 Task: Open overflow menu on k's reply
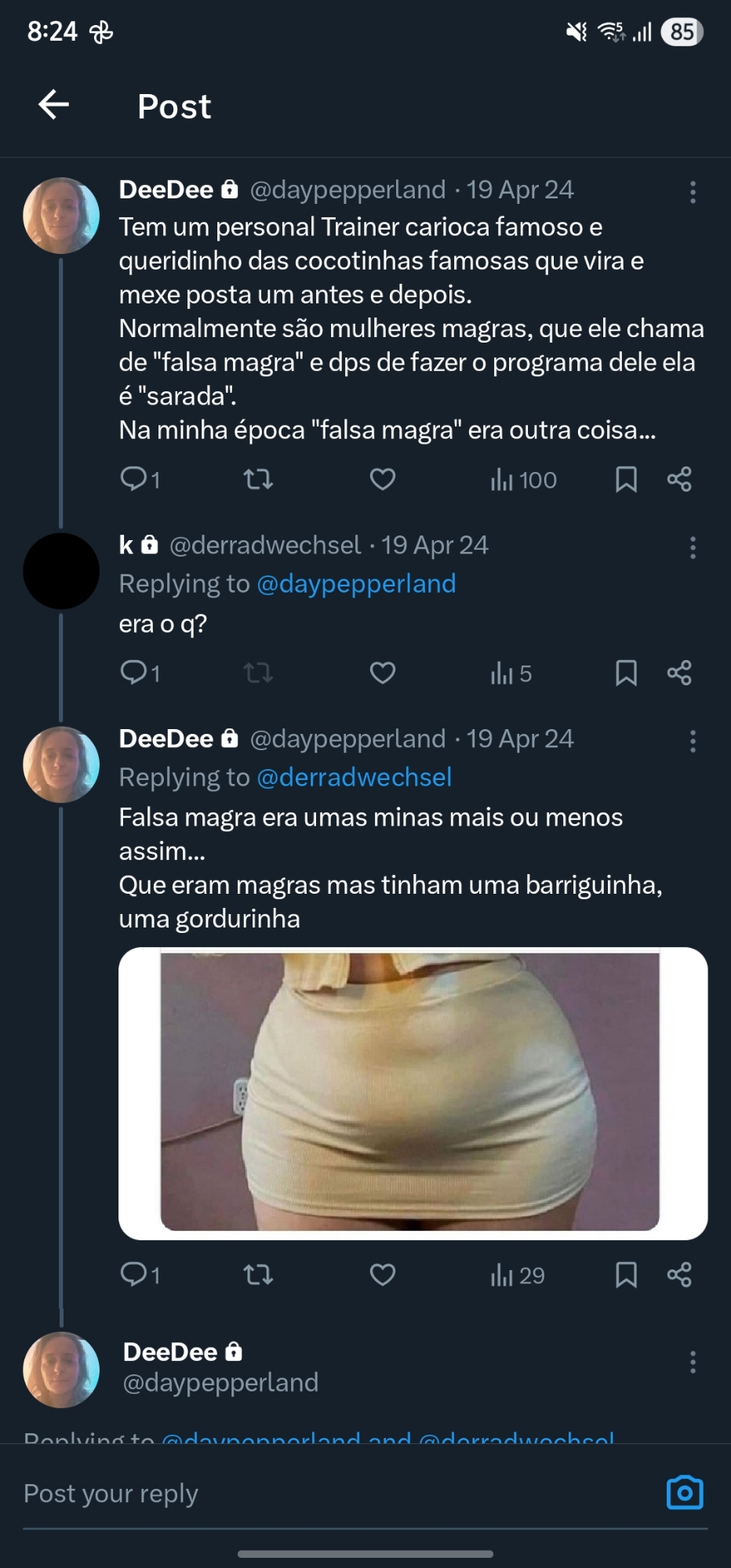tap(693, 547)
